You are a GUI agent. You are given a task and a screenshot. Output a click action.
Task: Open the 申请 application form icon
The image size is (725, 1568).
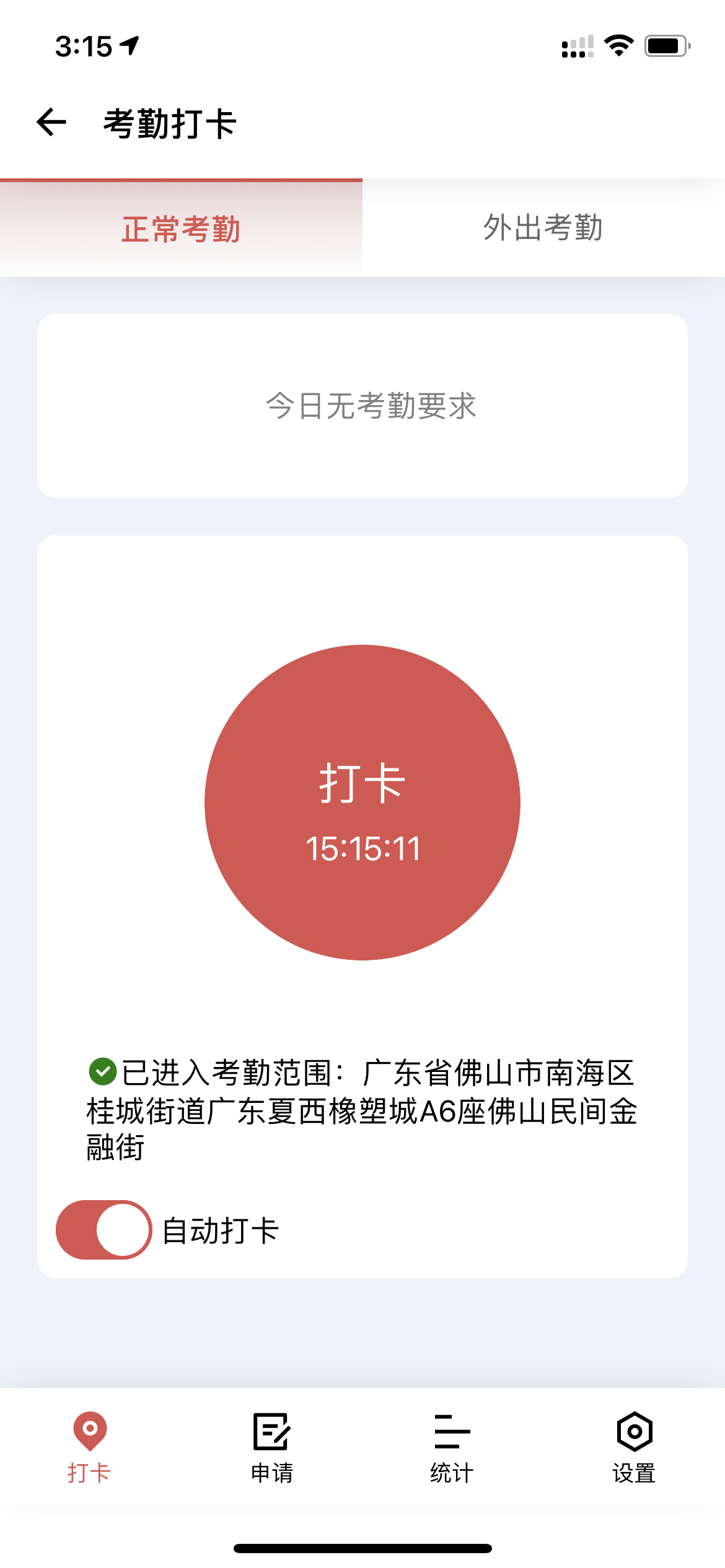click(x=271, y=1431)
